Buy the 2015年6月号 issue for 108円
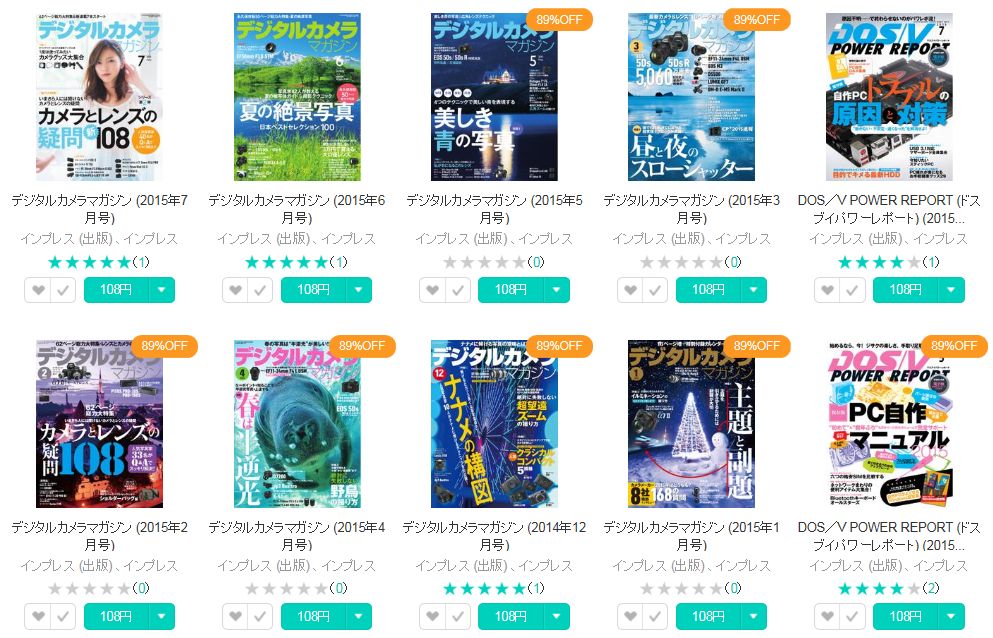This screenshot has height=638, width=993. pos(313,290)
